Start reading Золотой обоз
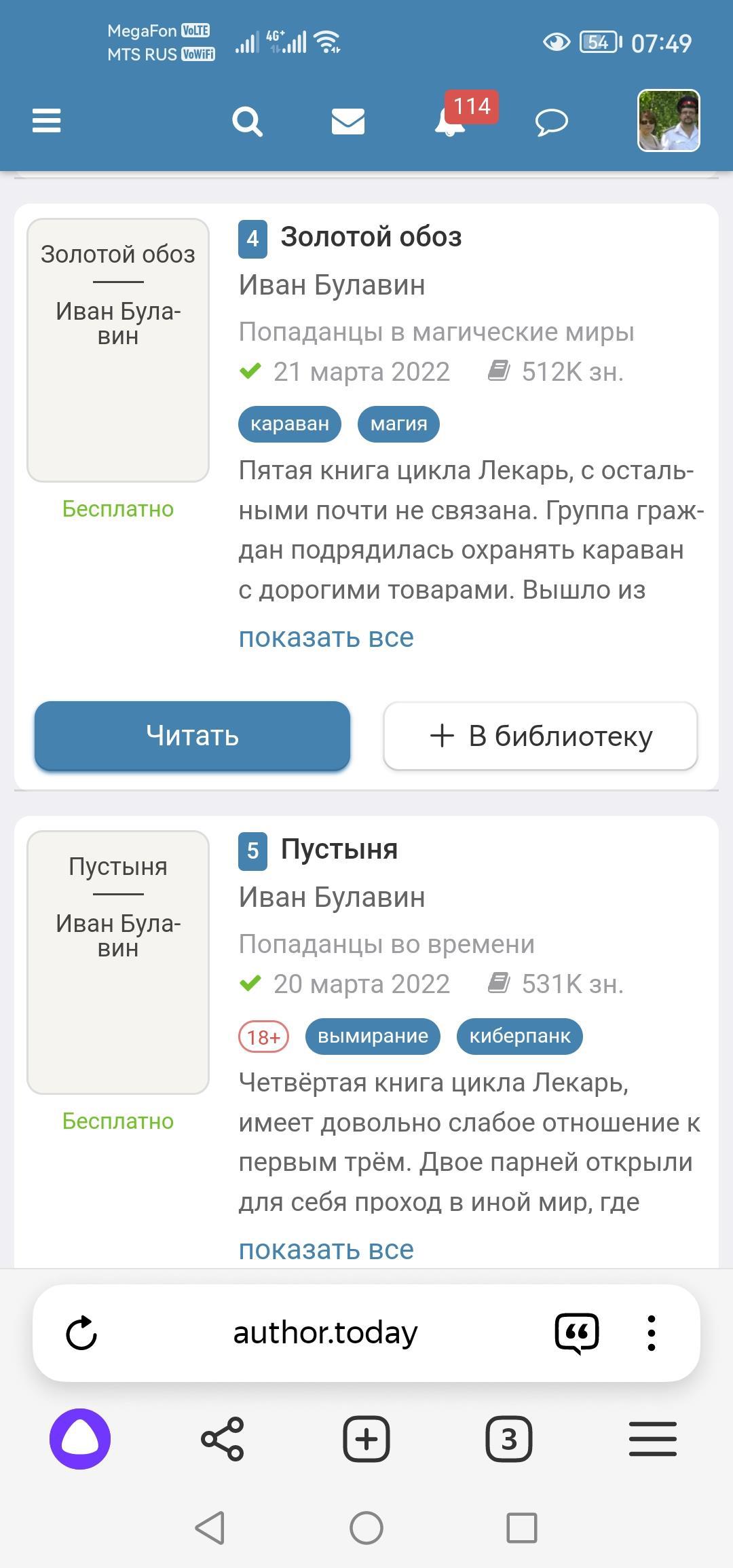 192,736
